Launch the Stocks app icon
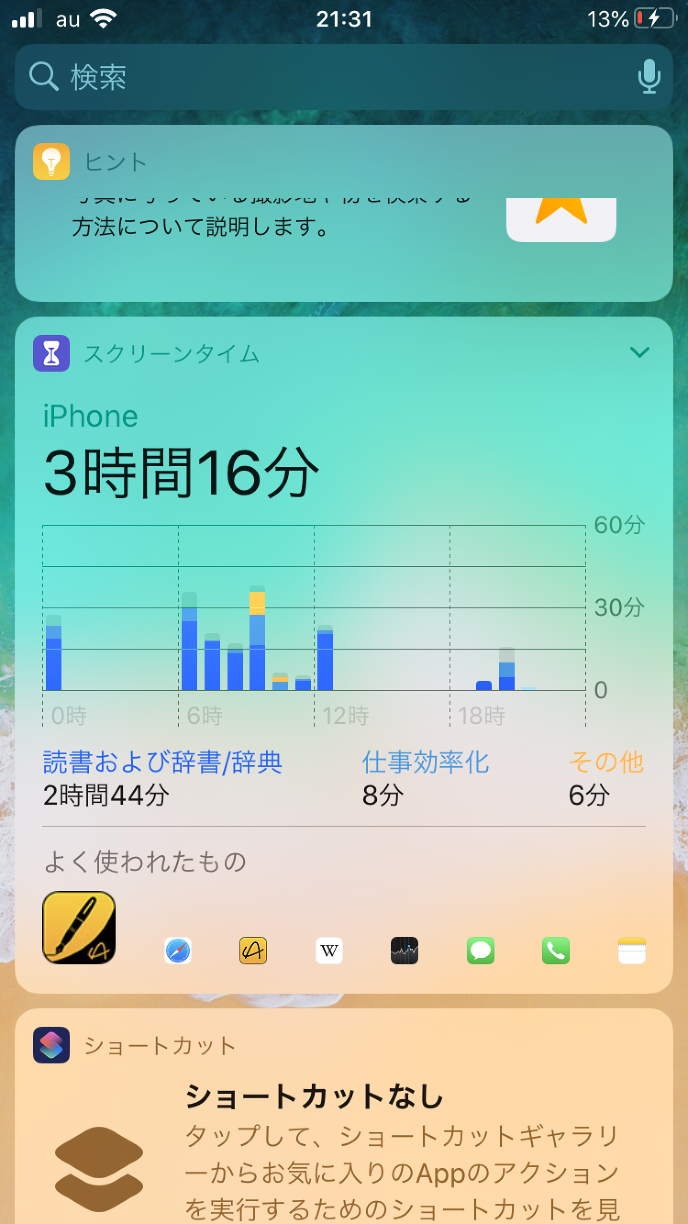Screen dimensions: 688x1224 [x=404, y=950]
